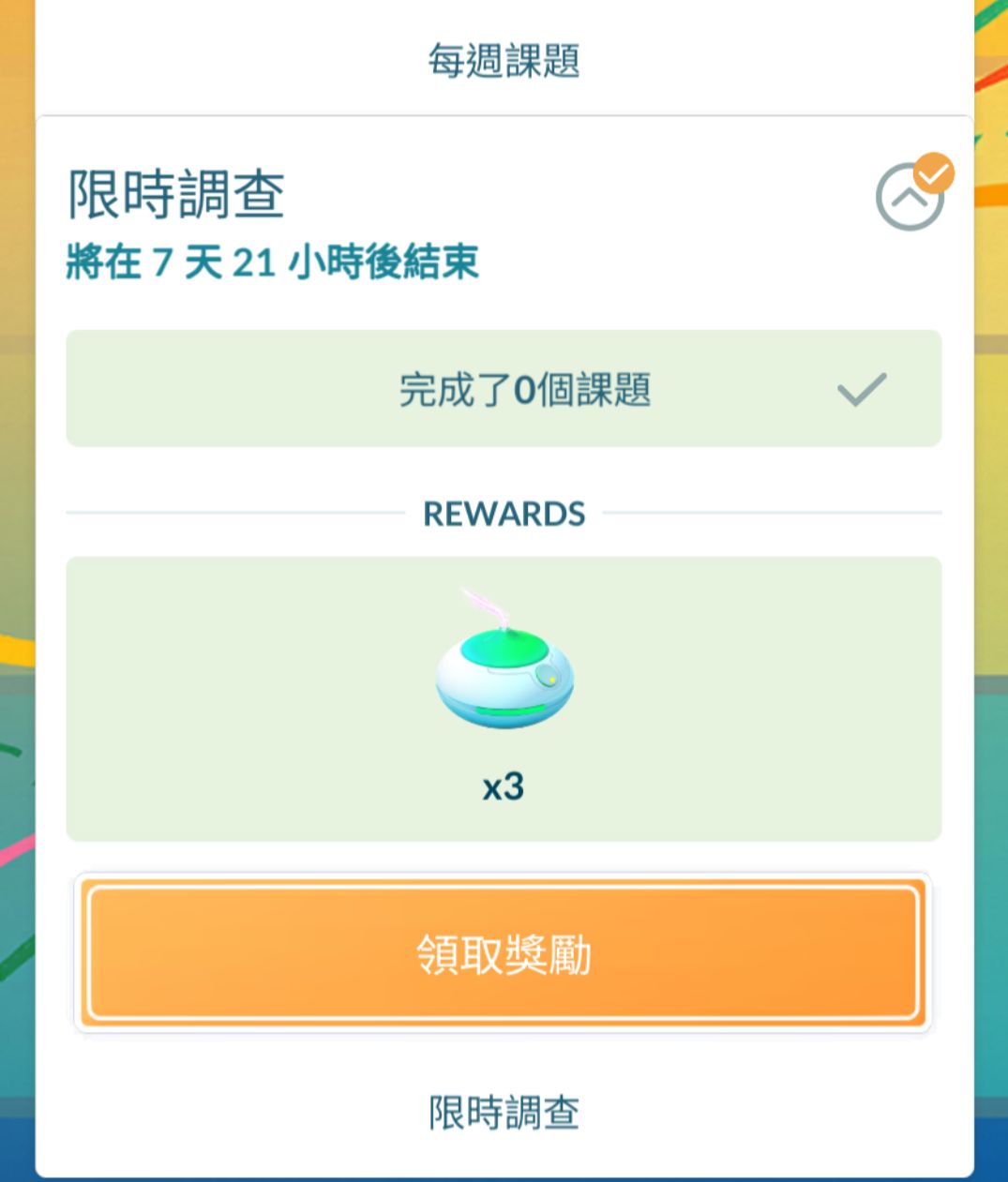This screenshot has width=1008, height=1182.
Task: Collapse the 限時調查 section with chevron
Action: coord(909,198)
